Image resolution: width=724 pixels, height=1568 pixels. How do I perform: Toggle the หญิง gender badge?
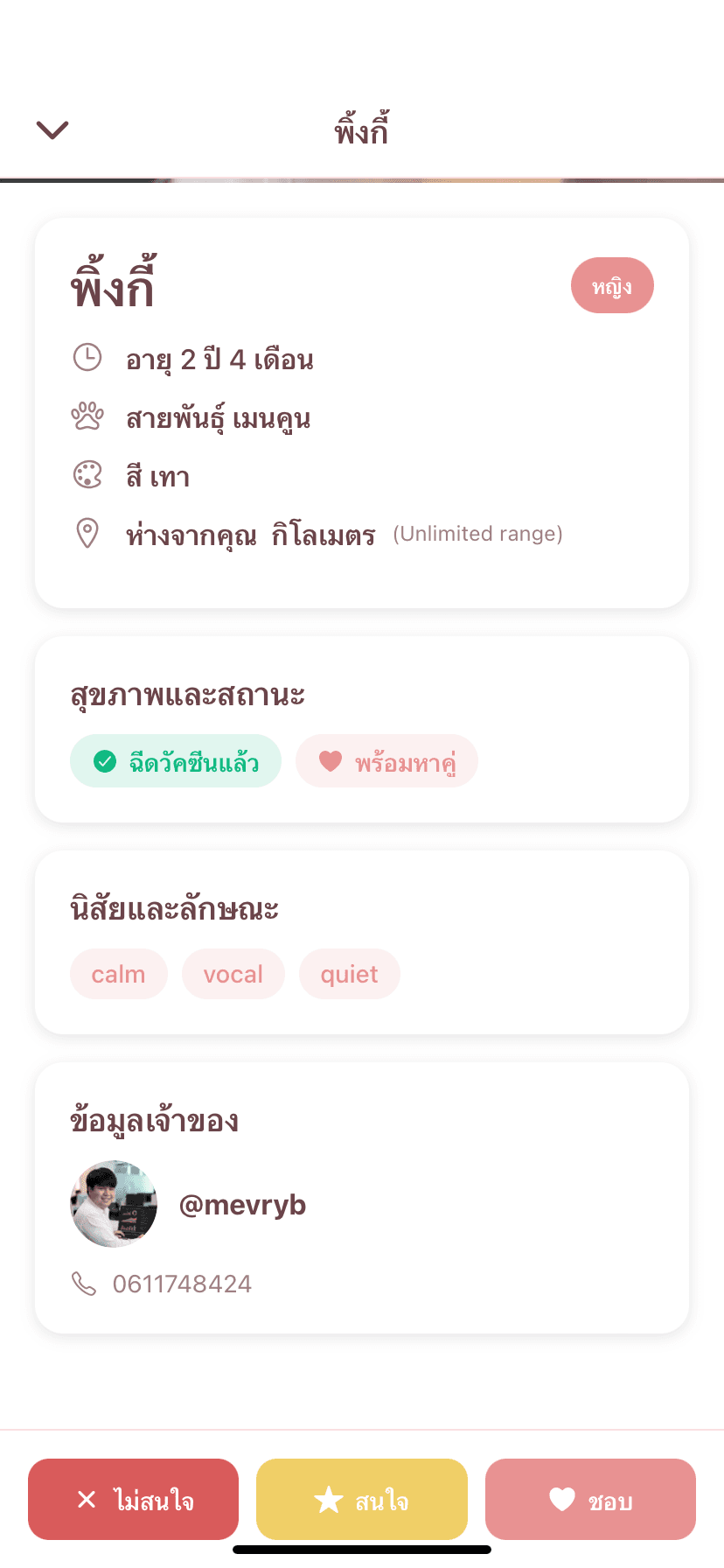[x=612, y=285]
